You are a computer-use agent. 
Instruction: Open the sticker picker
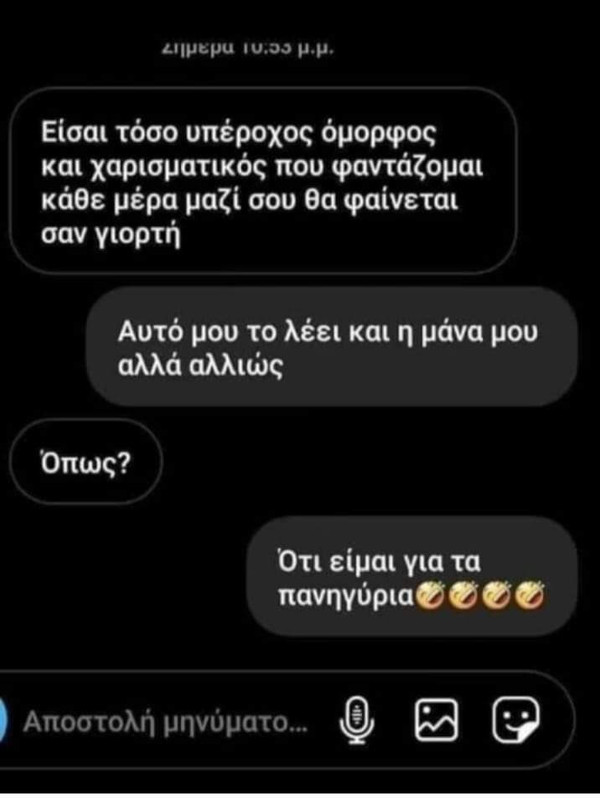click(517, 720)
